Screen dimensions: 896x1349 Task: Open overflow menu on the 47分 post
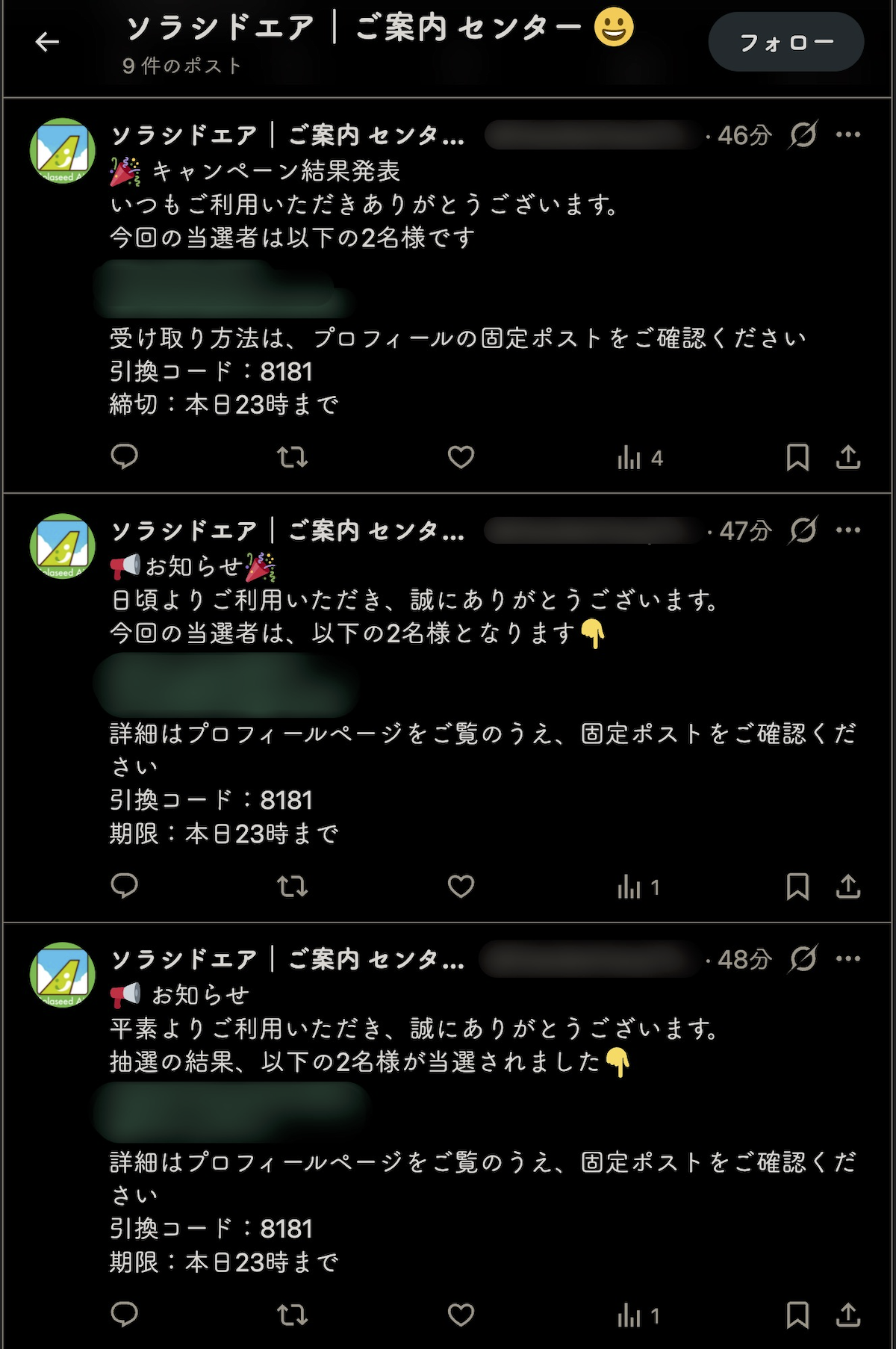[848, 530]
